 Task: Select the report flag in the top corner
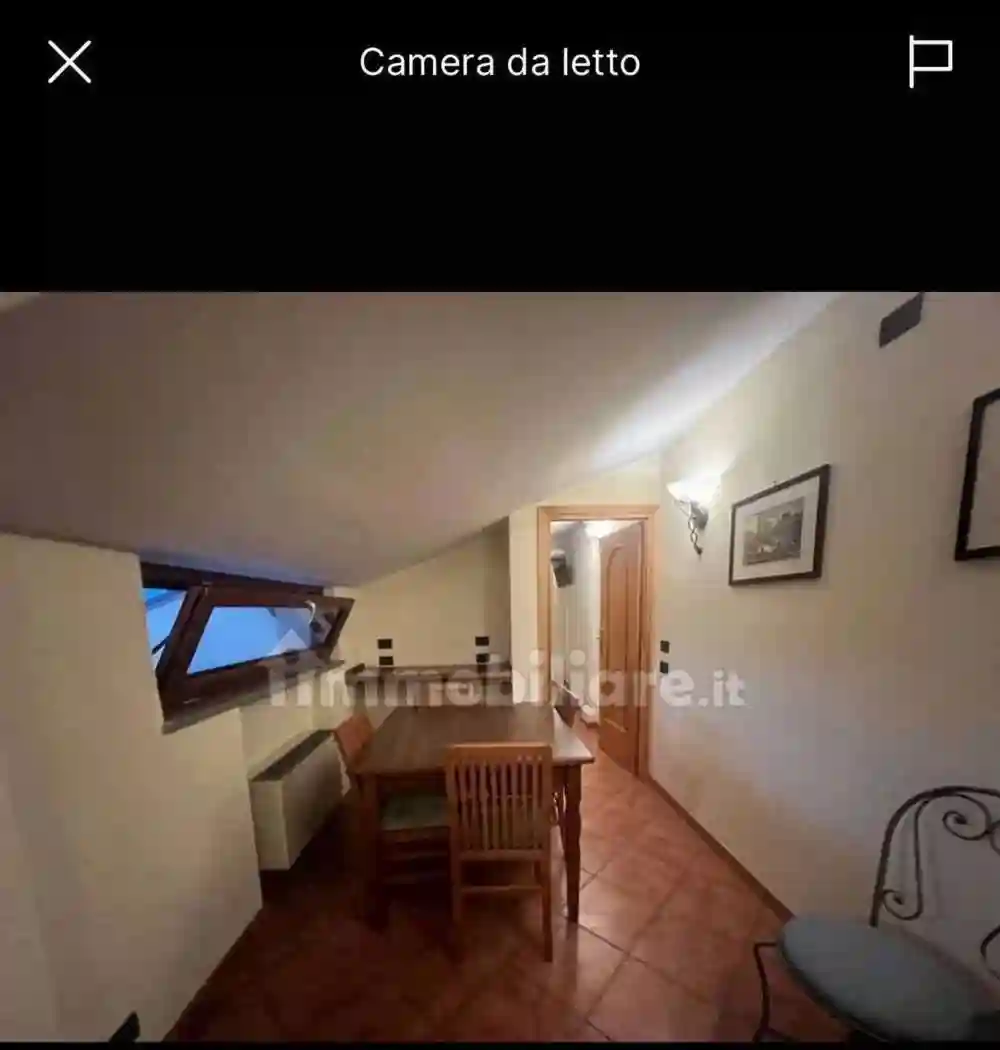coord(932,62)
